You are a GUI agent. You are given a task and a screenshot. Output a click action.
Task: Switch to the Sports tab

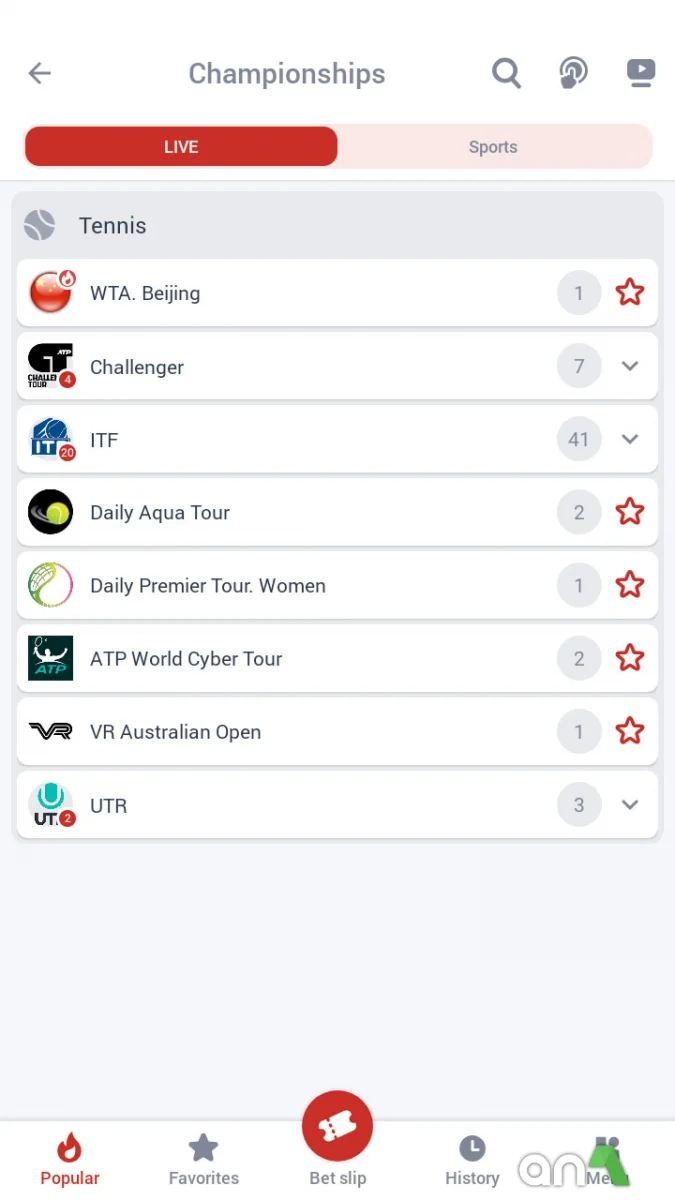click(x=493, y=147)
